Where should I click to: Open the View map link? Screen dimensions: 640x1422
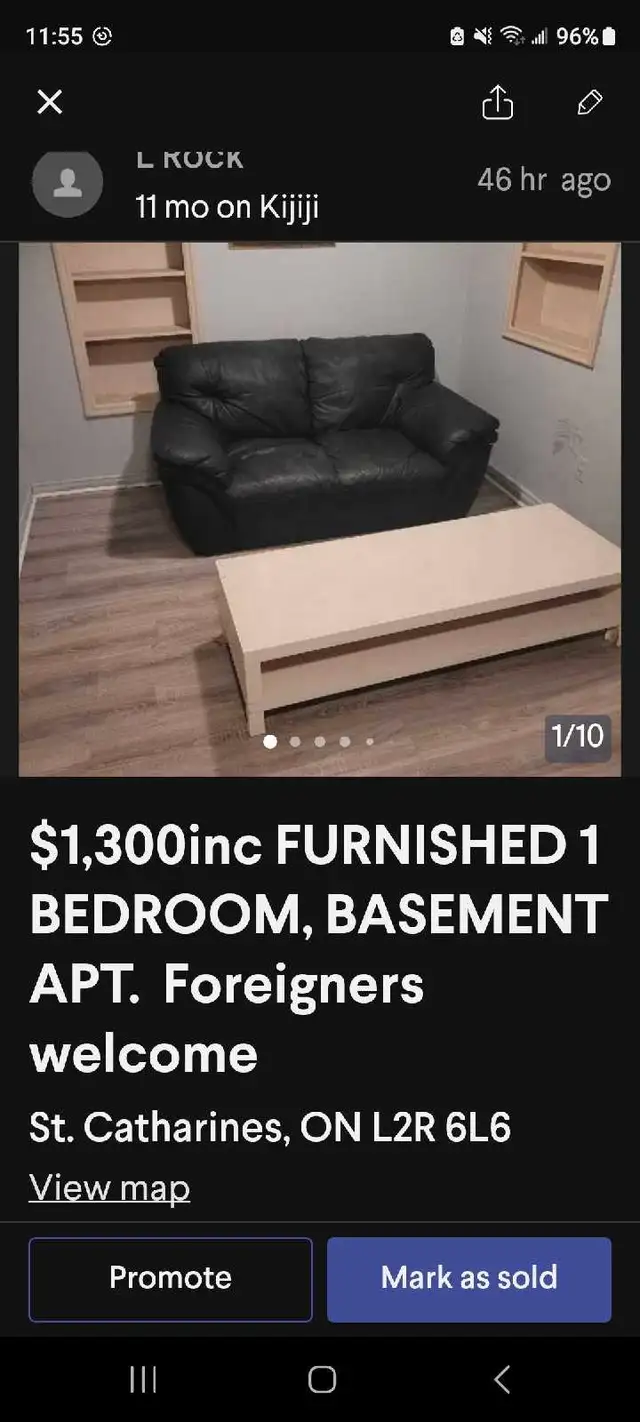point(109,1187)
